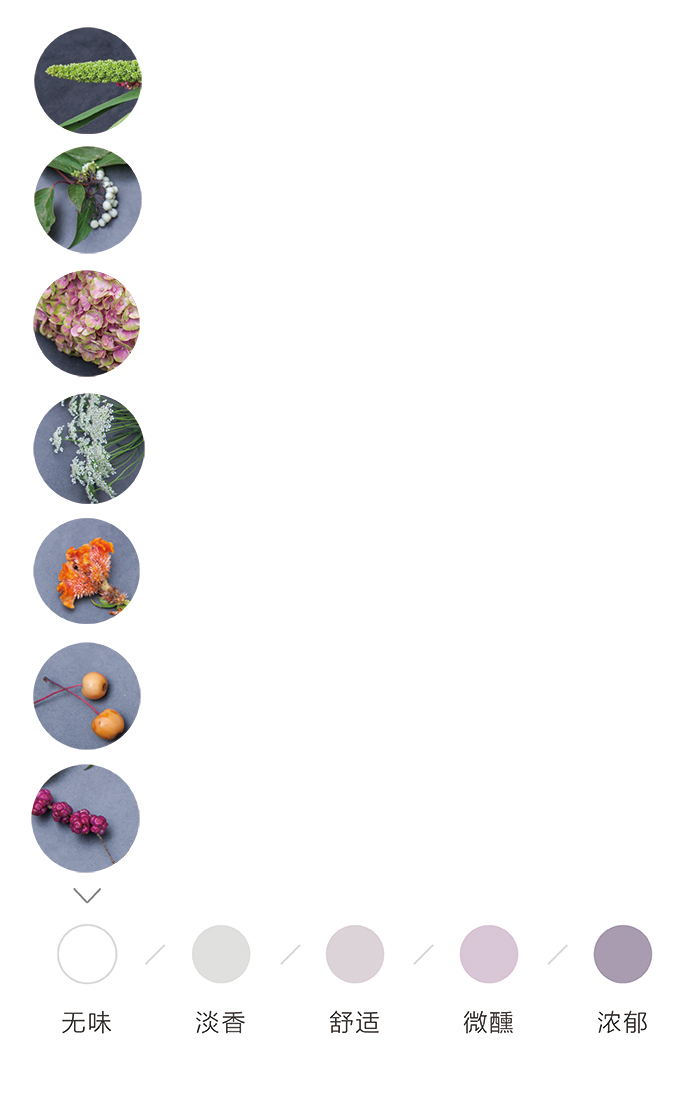Choose the white lace flower thumbnail
690x1098 pixels.
coord(88,448)
